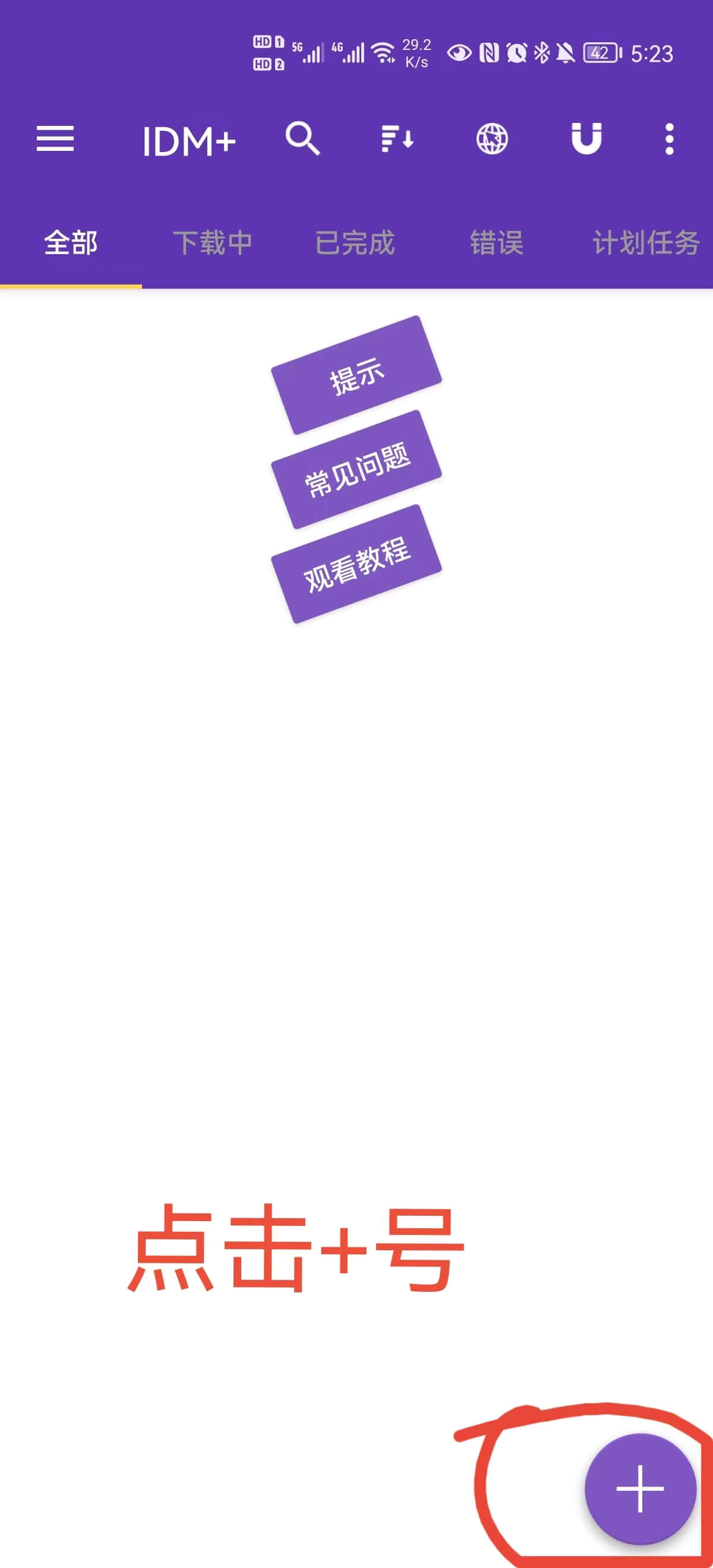713x1568 pixels.
Task: Show the 错误 tab
Action: coord(497,243)
